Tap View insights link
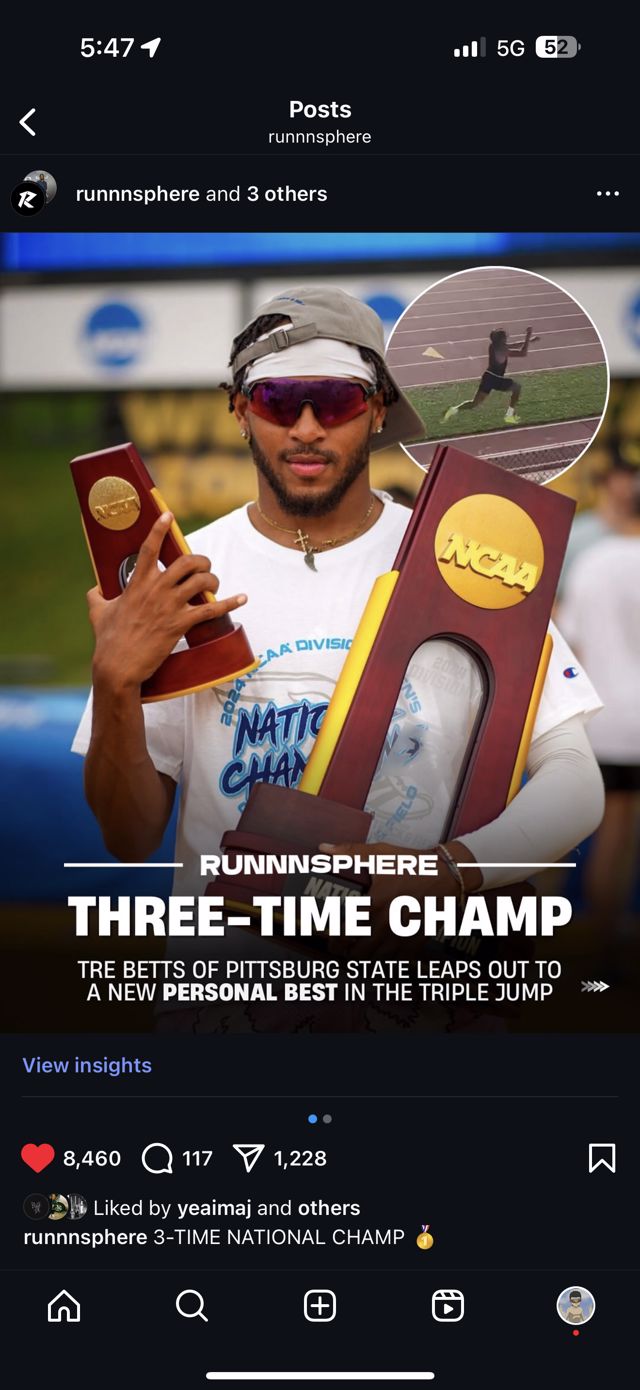640x1390 pixels. 87,1065
